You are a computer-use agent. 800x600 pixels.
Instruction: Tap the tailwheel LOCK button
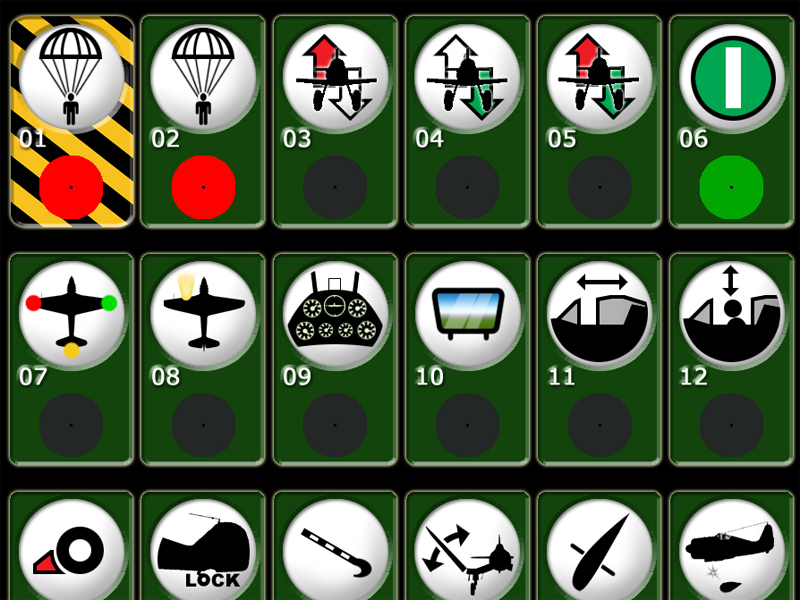(x=203, y=552)
